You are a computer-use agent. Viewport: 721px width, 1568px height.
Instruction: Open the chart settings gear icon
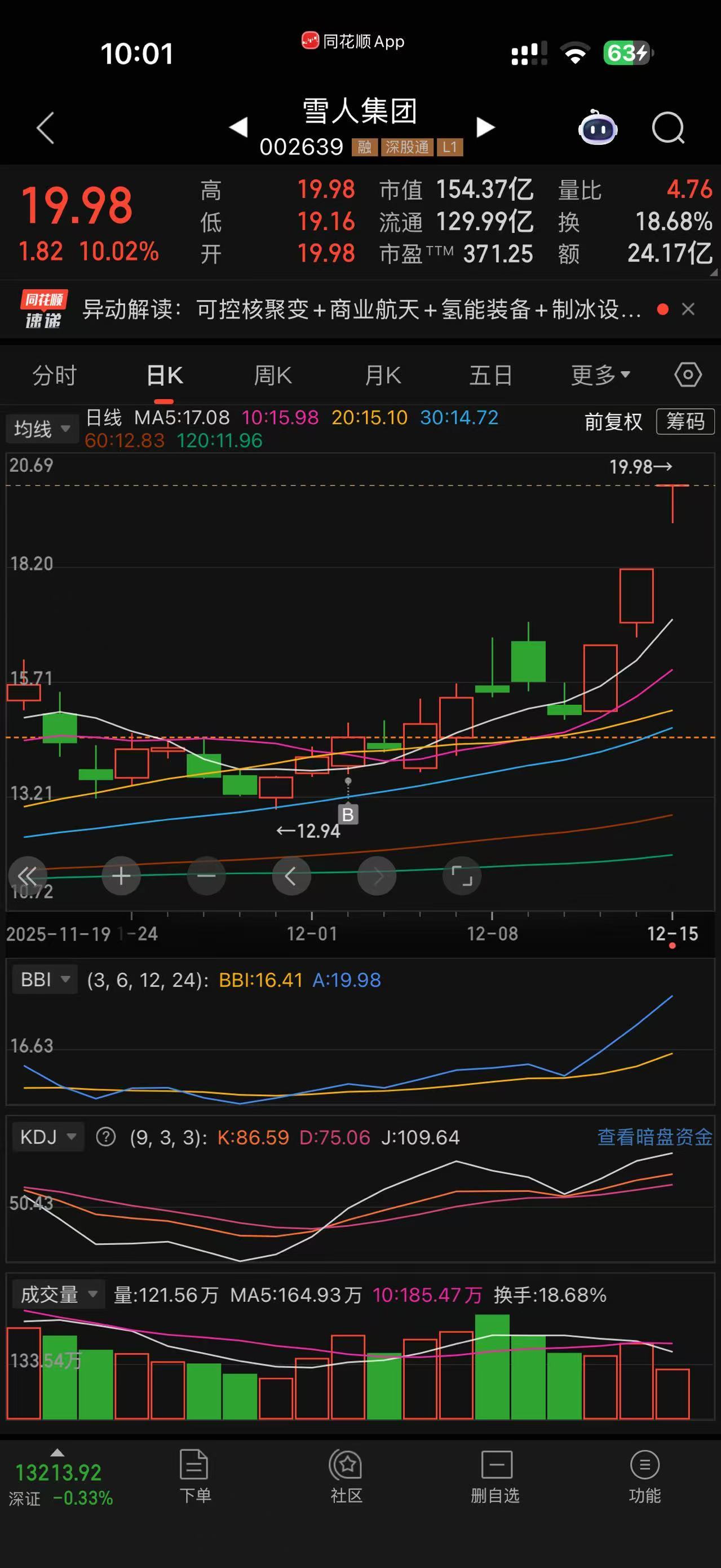click(687, 375)
